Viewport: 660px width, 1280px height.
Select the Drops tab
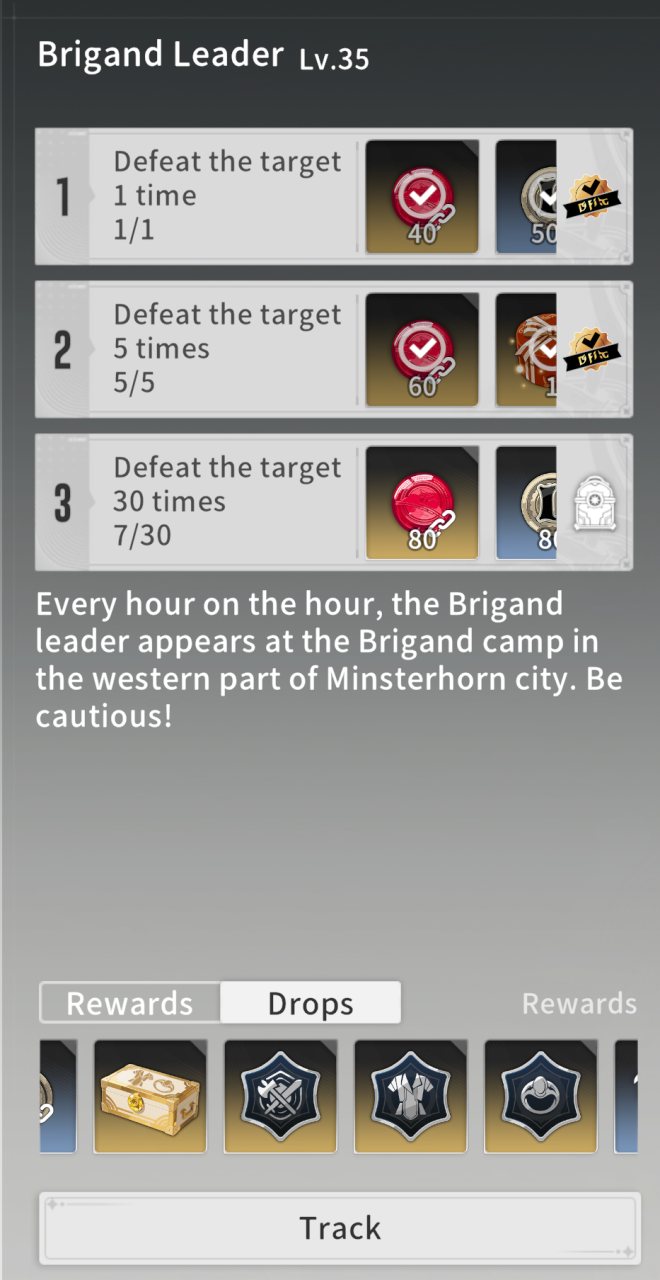(x=310, y=1003)
